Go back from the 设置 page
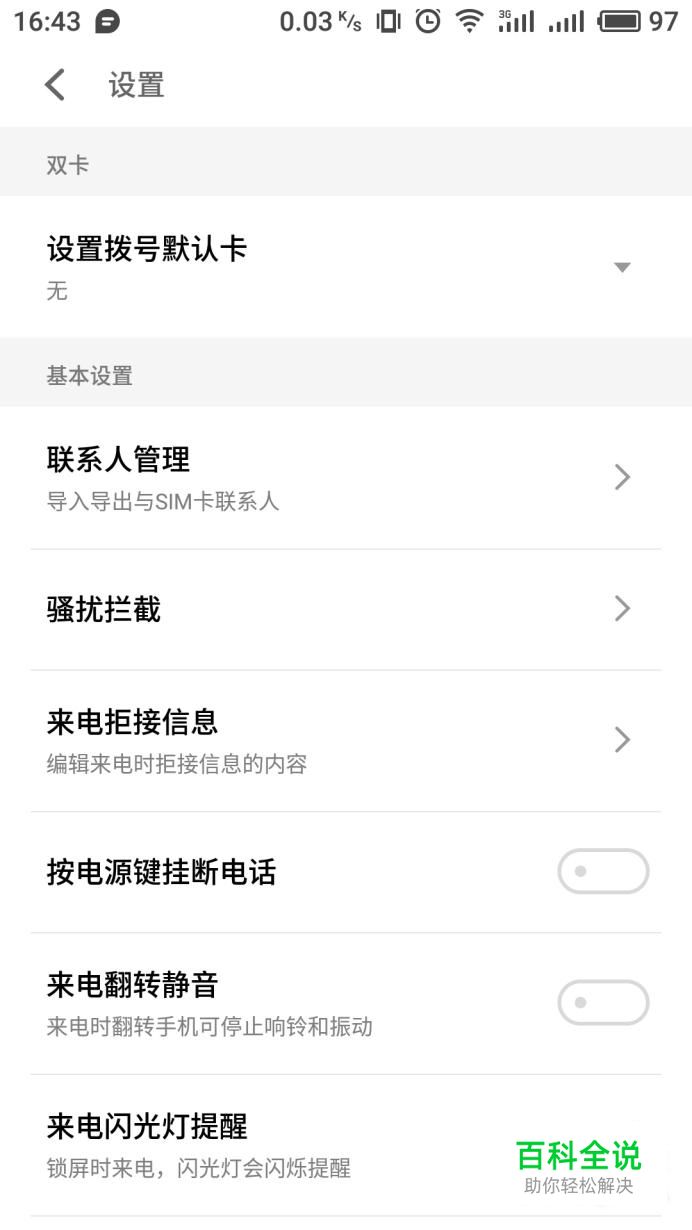 pyautogui.click(x=55, y=86)
